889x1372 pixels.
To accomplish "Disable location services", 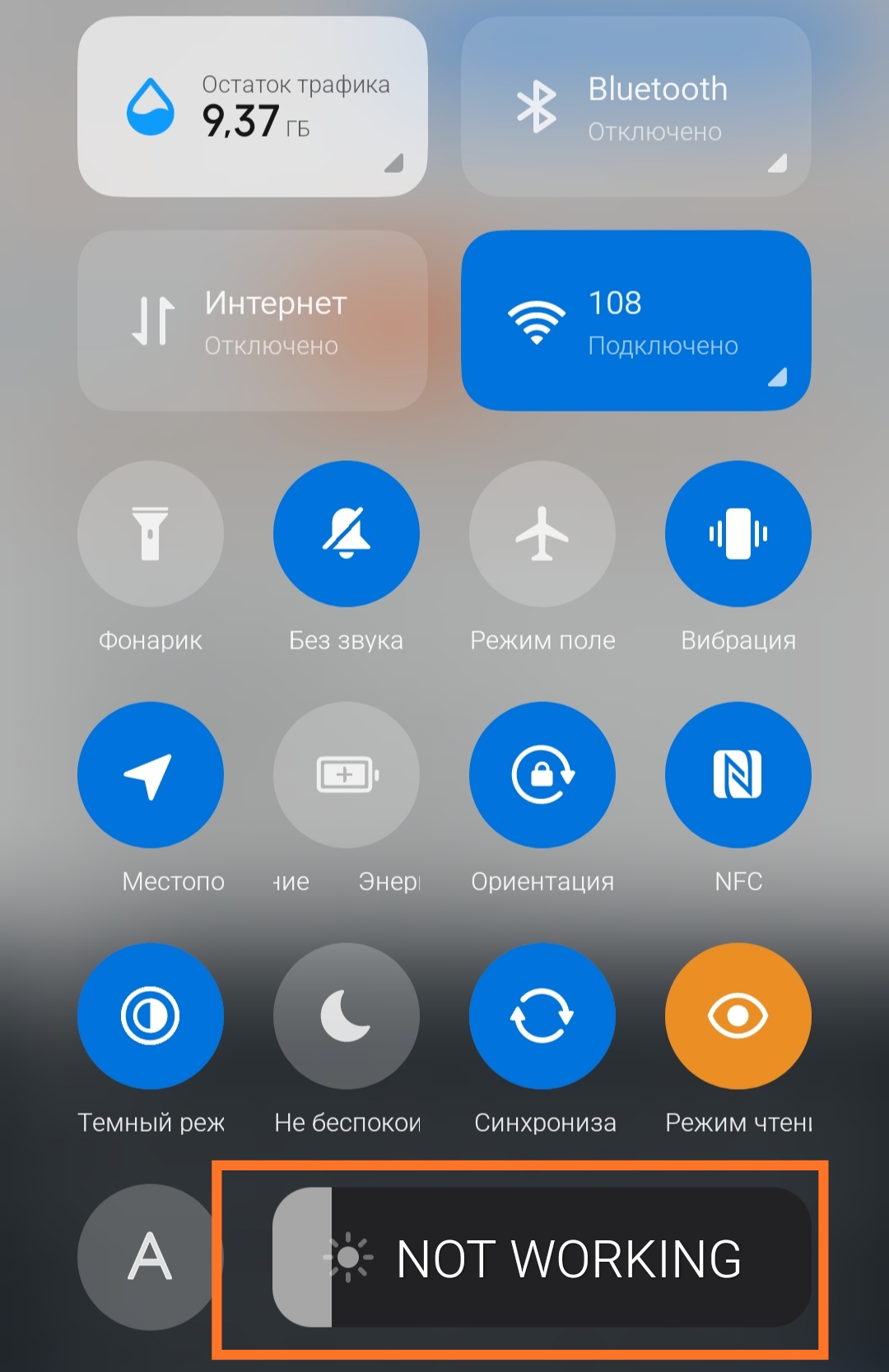I will click(x=151, y=774).
